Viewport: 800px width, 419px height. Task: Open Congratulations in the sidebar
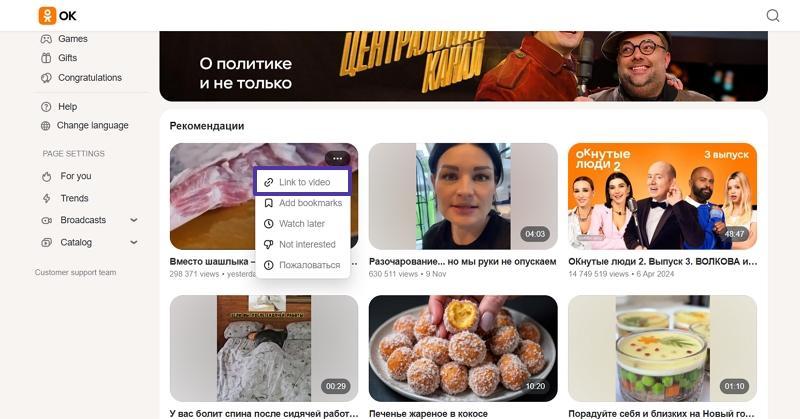89,78
